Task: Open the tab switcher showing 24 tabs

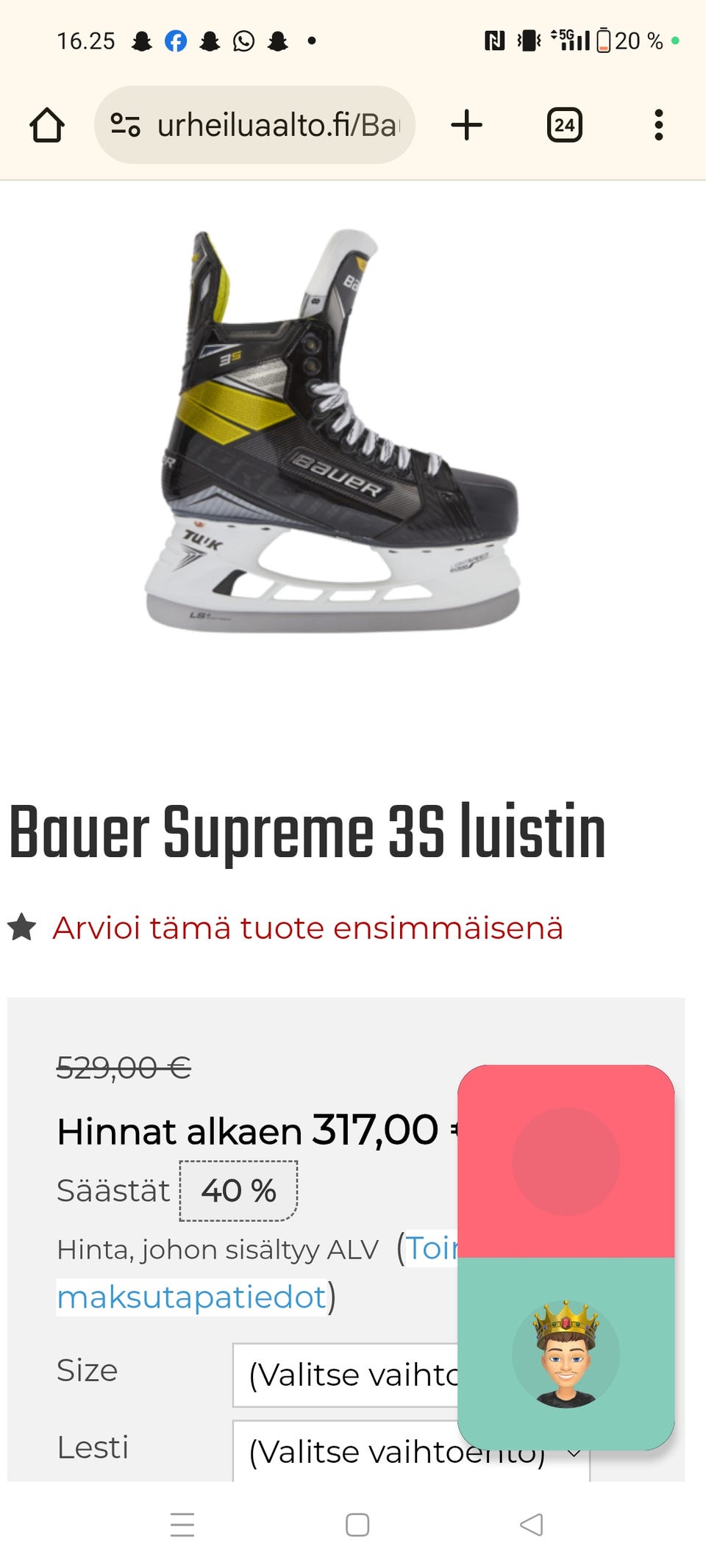Action: [564, 125]
